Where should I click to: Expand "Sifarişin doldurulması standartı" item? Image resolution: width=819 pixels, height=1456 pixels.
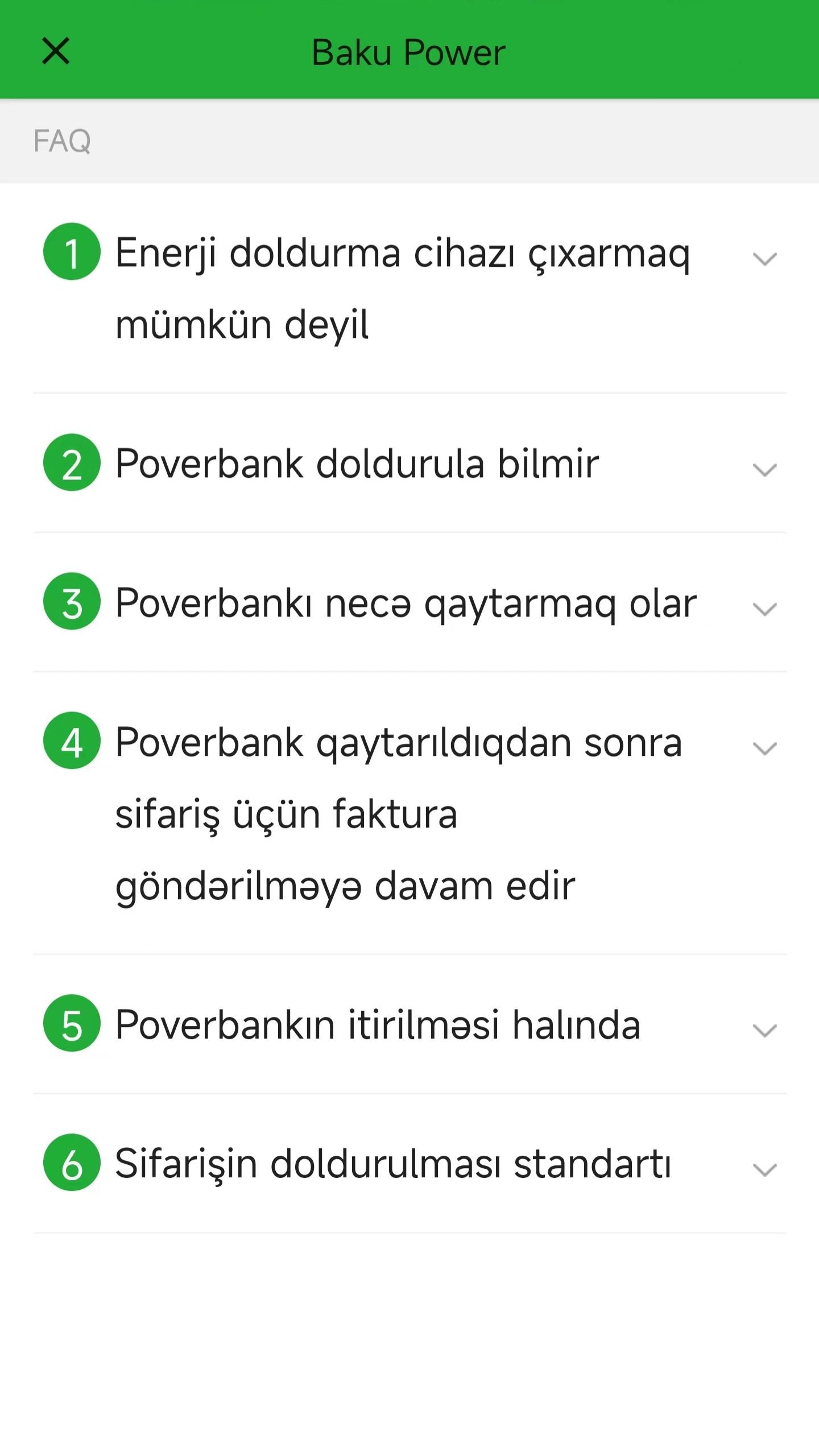(x=409, y=1163)
